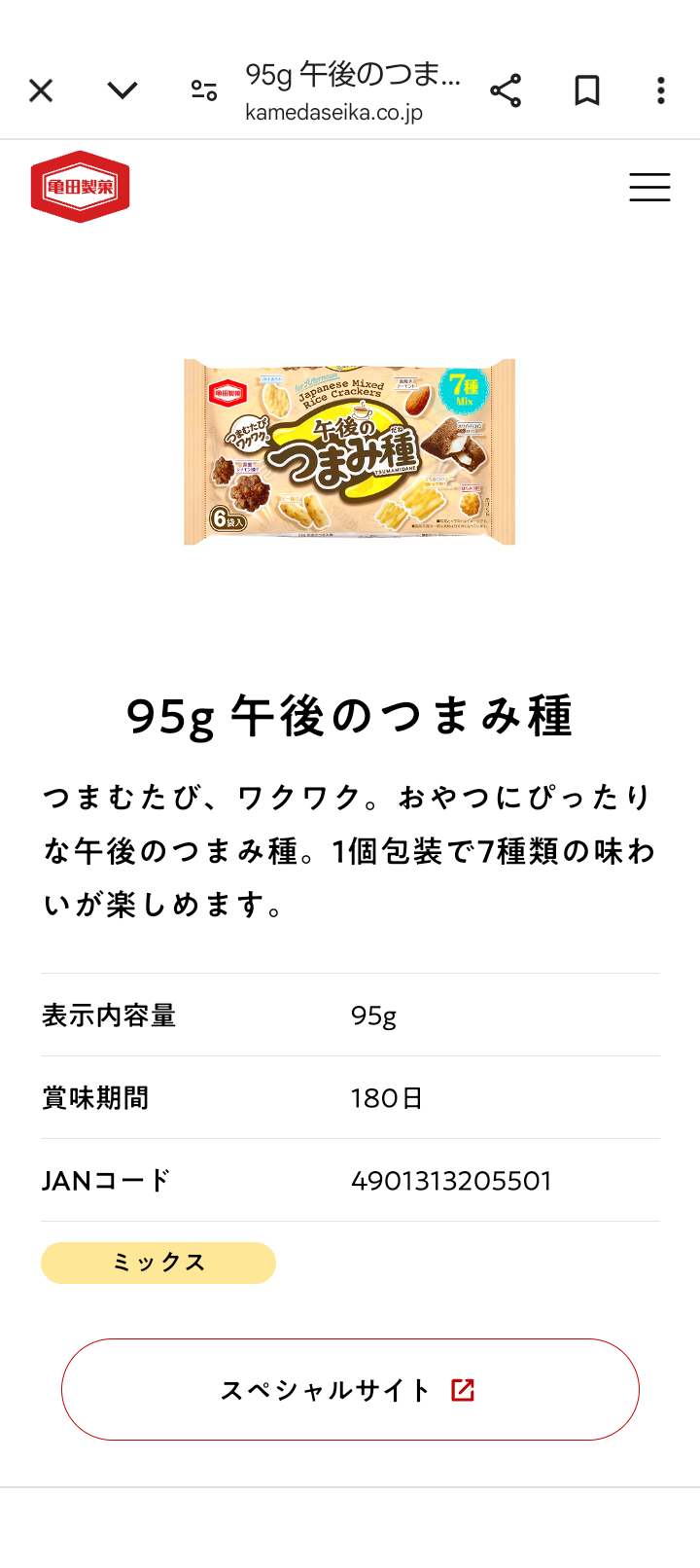Open the hamburger navigation menu
This screenshot has width=700, height=1568.
pos(649,187)
